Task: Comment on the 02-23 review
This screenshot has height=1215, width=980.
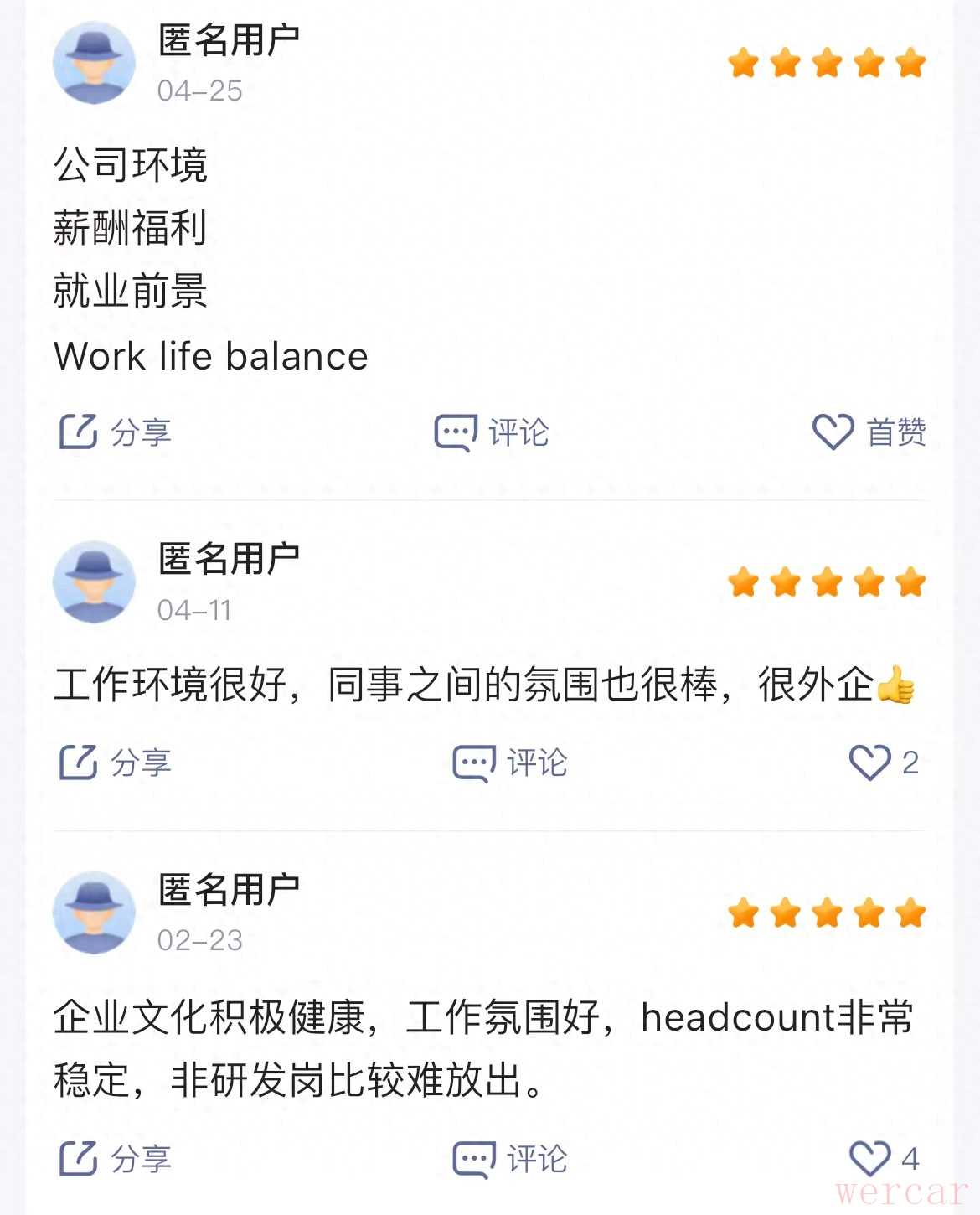Action: 509,1160
